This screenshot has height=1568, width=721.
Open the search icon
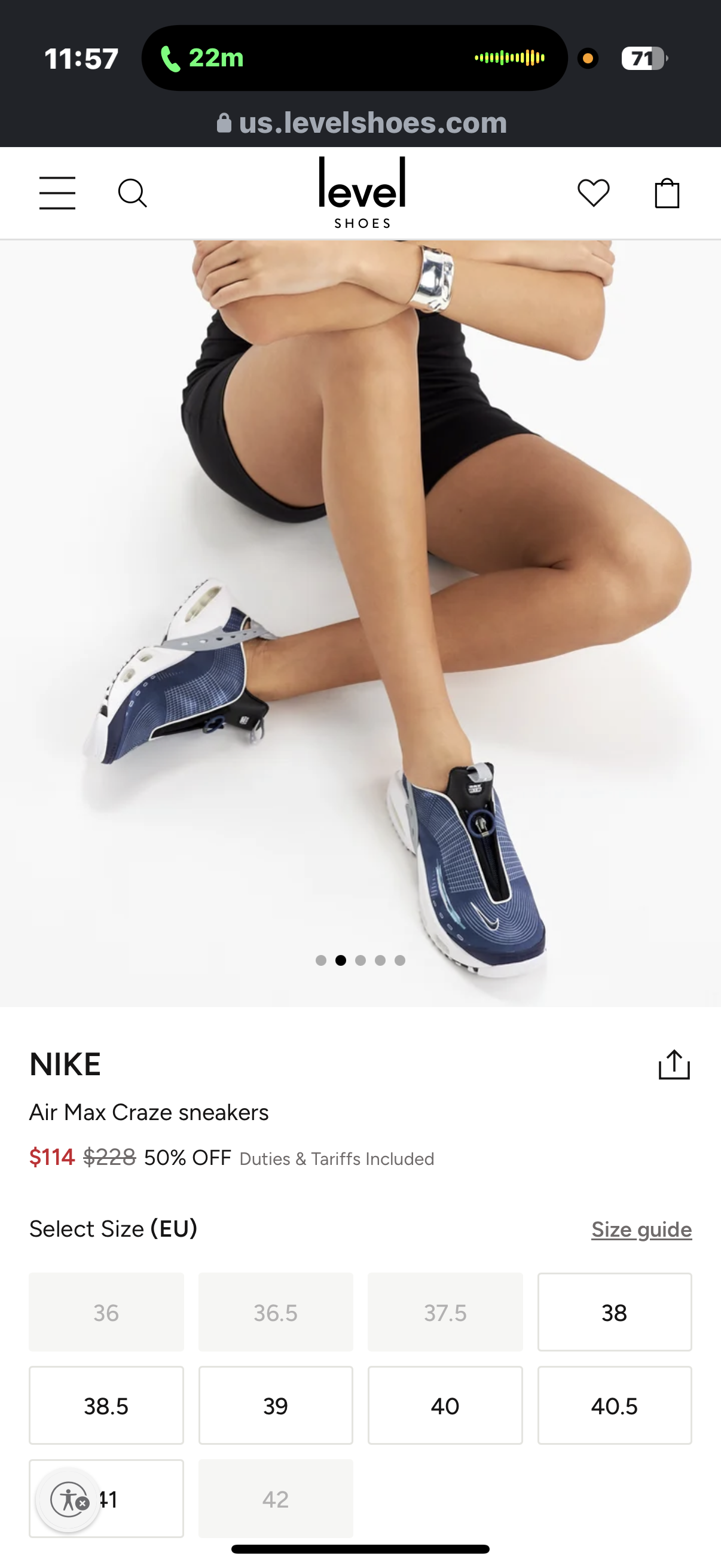132,194
